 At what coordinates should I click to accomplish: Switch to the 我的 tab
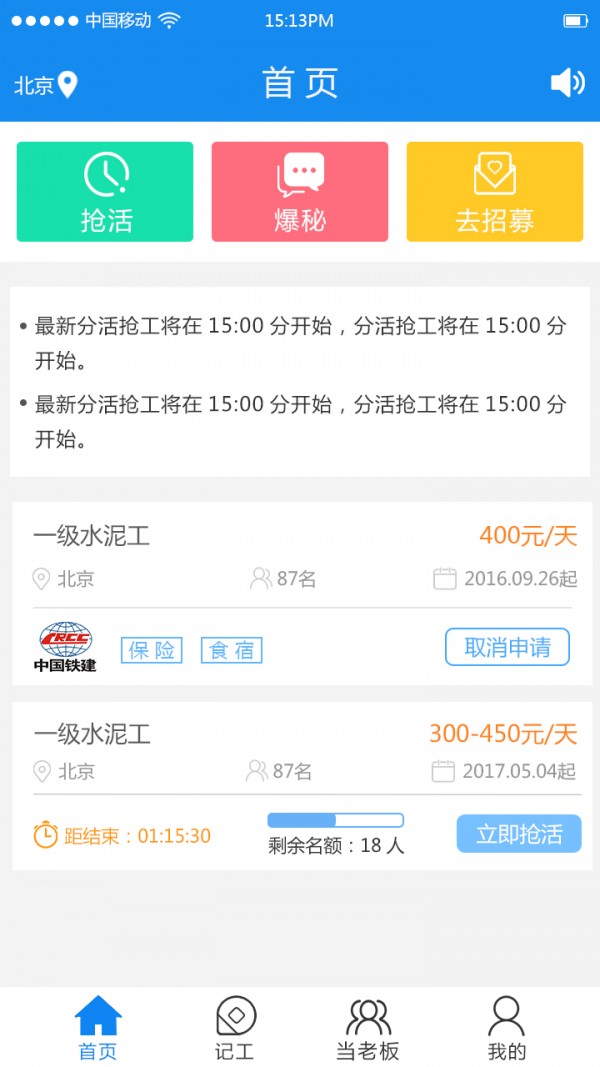[x=506, y=1028]
